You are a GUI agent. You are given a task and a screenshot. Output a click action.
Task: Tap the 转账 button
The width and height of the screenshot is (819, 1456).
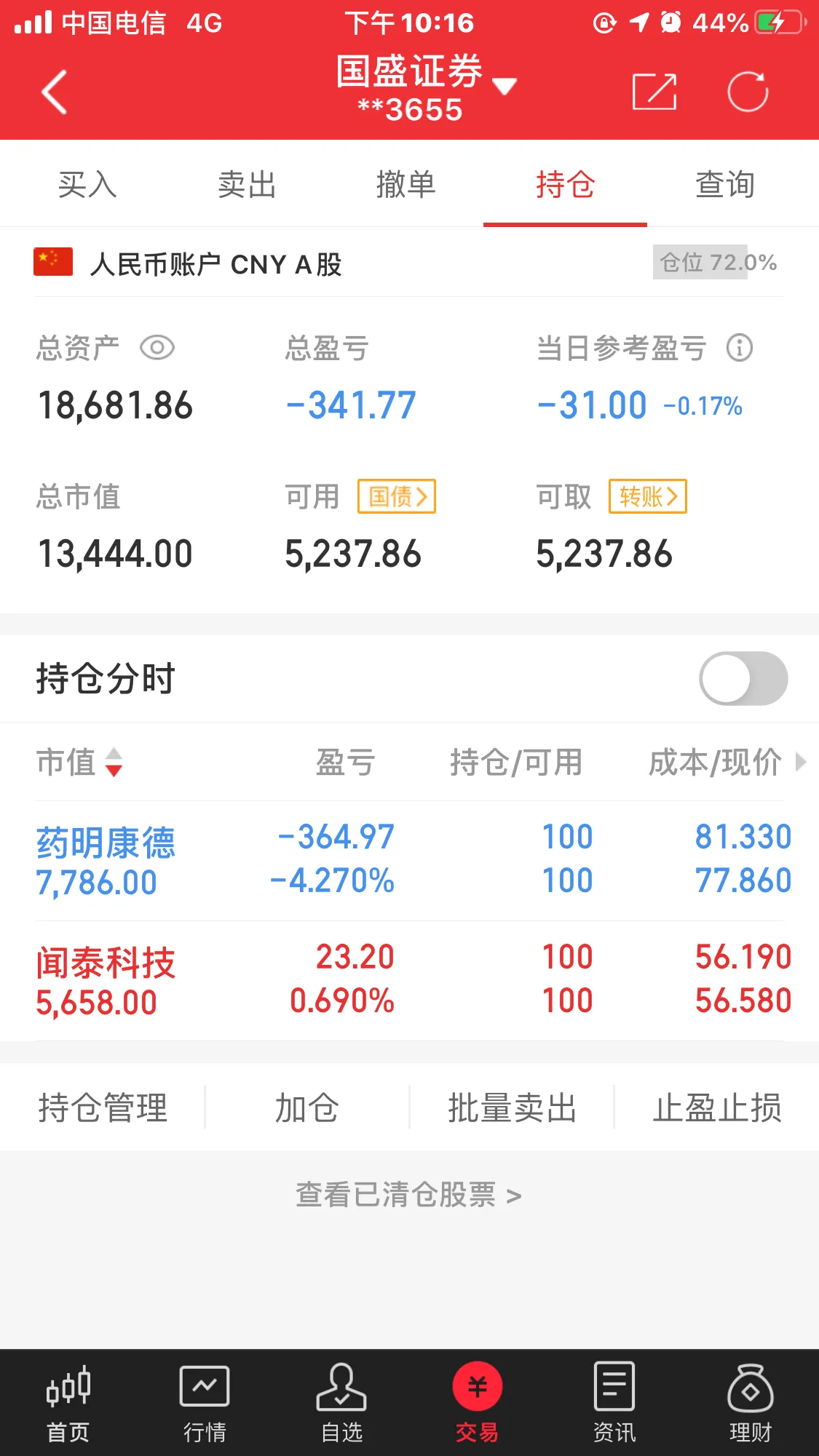pos(648,496)
